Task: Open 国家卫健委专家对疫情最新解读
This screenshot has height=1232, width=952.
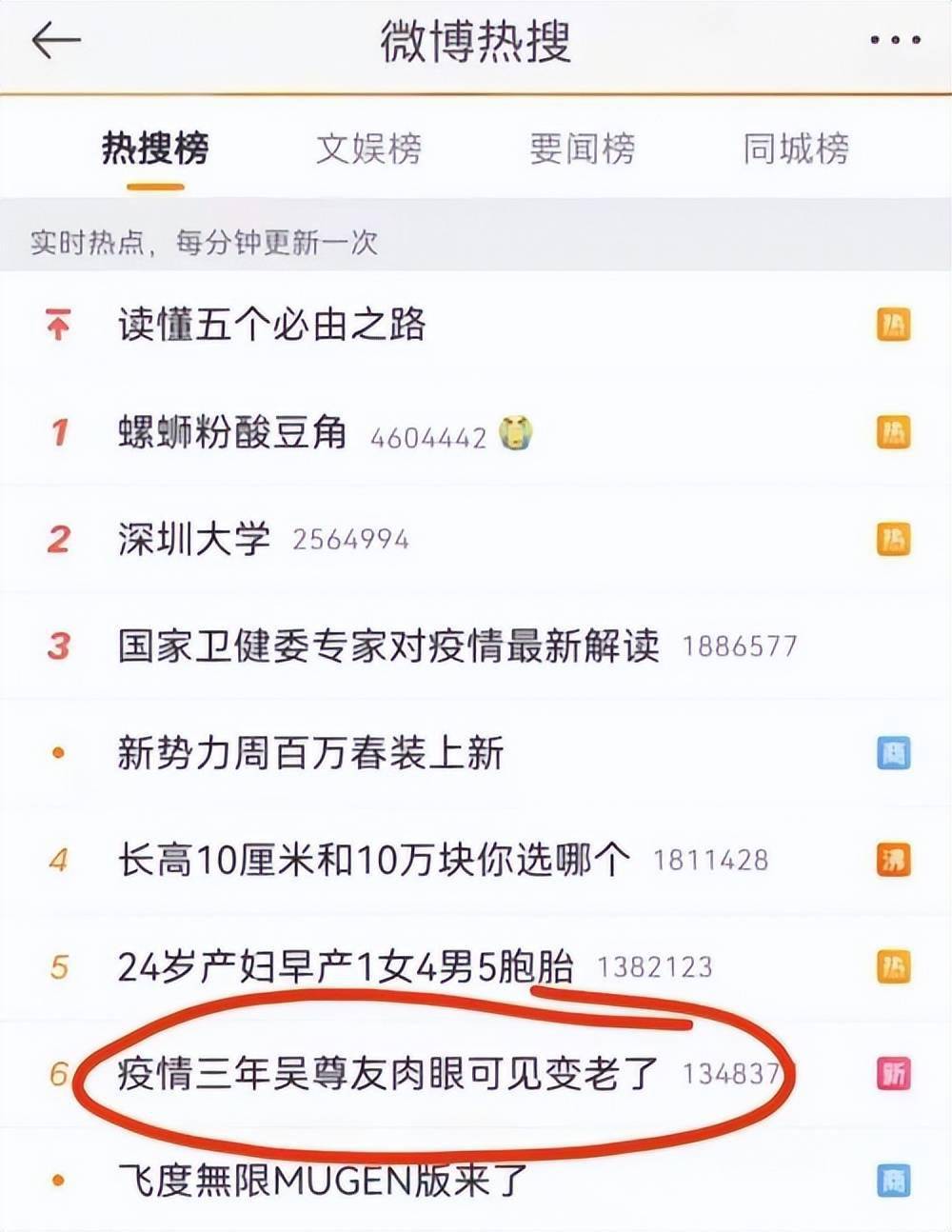Action: [x=388, y=646]
